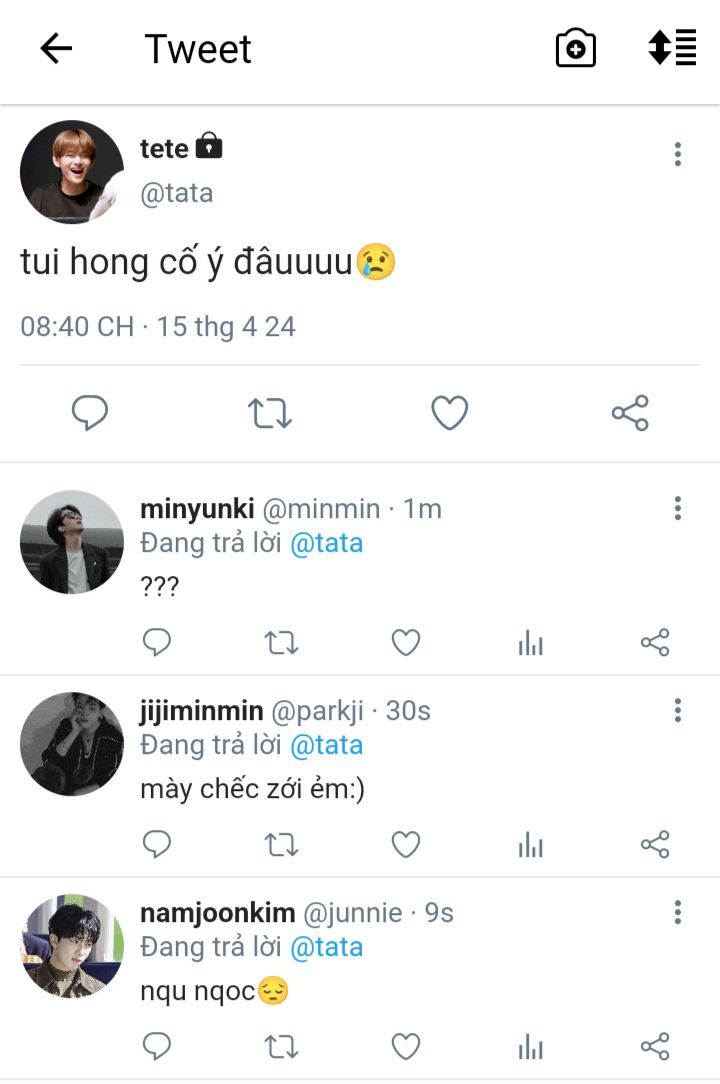Retweet jijiminmin's reply
This screenshot has width=720, height=1084.
tap(281, 845)
